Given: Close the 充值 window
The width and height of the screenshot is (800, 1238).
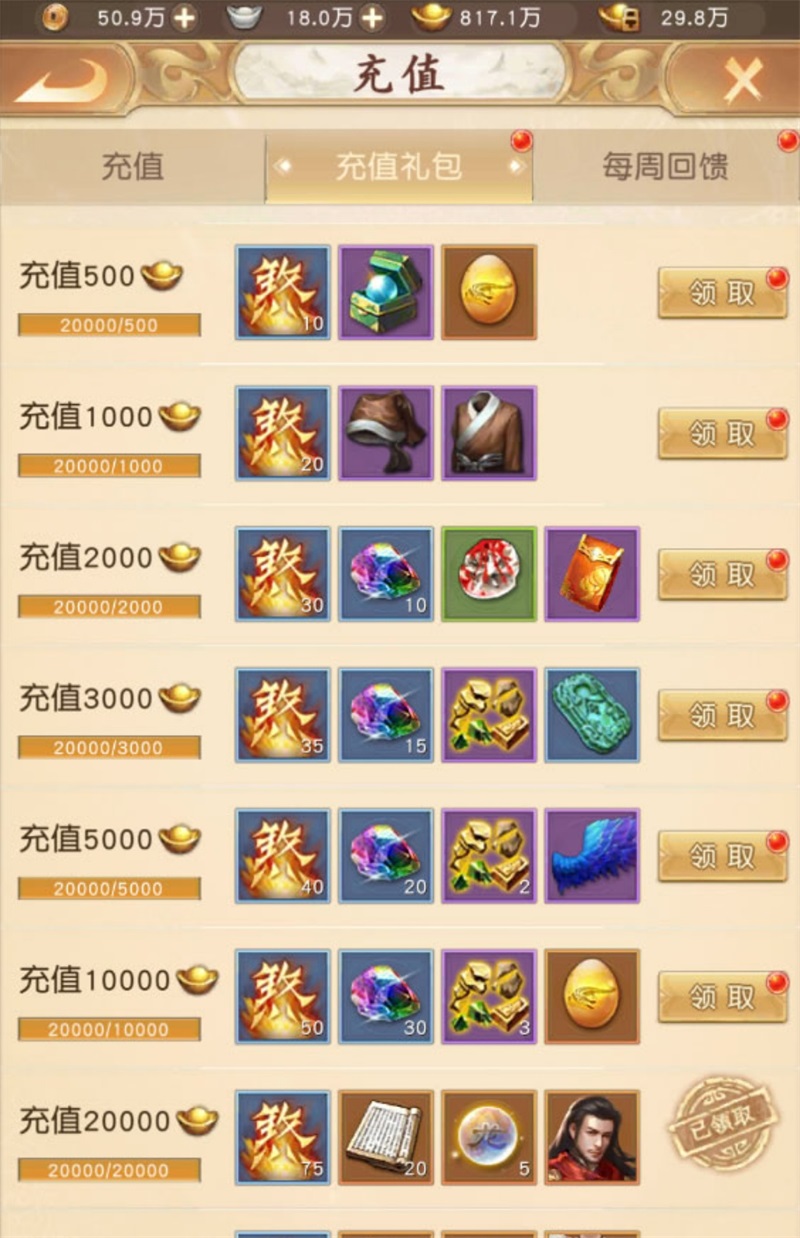Looking at the screenshot, I should click(x=742, y=80).
